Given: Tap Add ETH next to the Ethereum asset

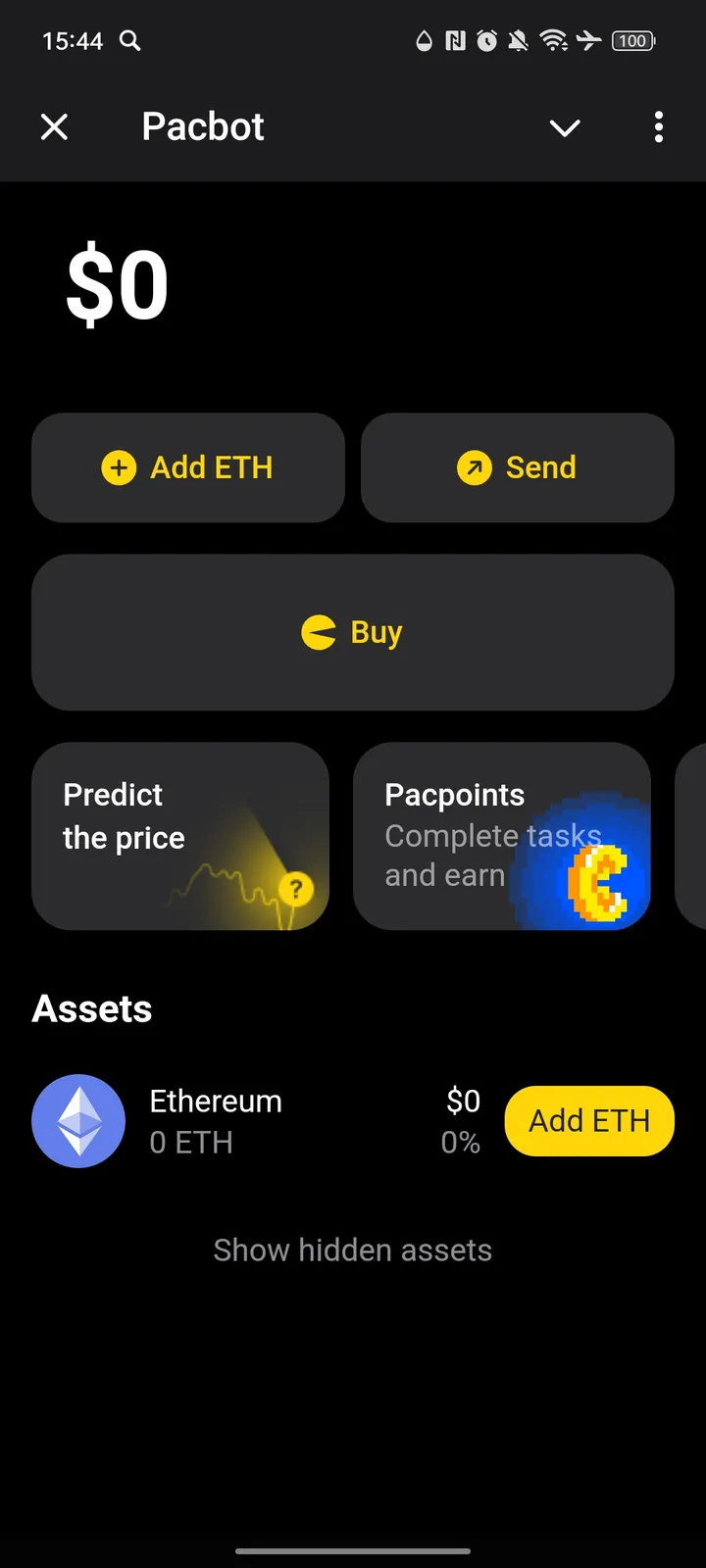Looking at the screenshot, I should pos(588,1120).
